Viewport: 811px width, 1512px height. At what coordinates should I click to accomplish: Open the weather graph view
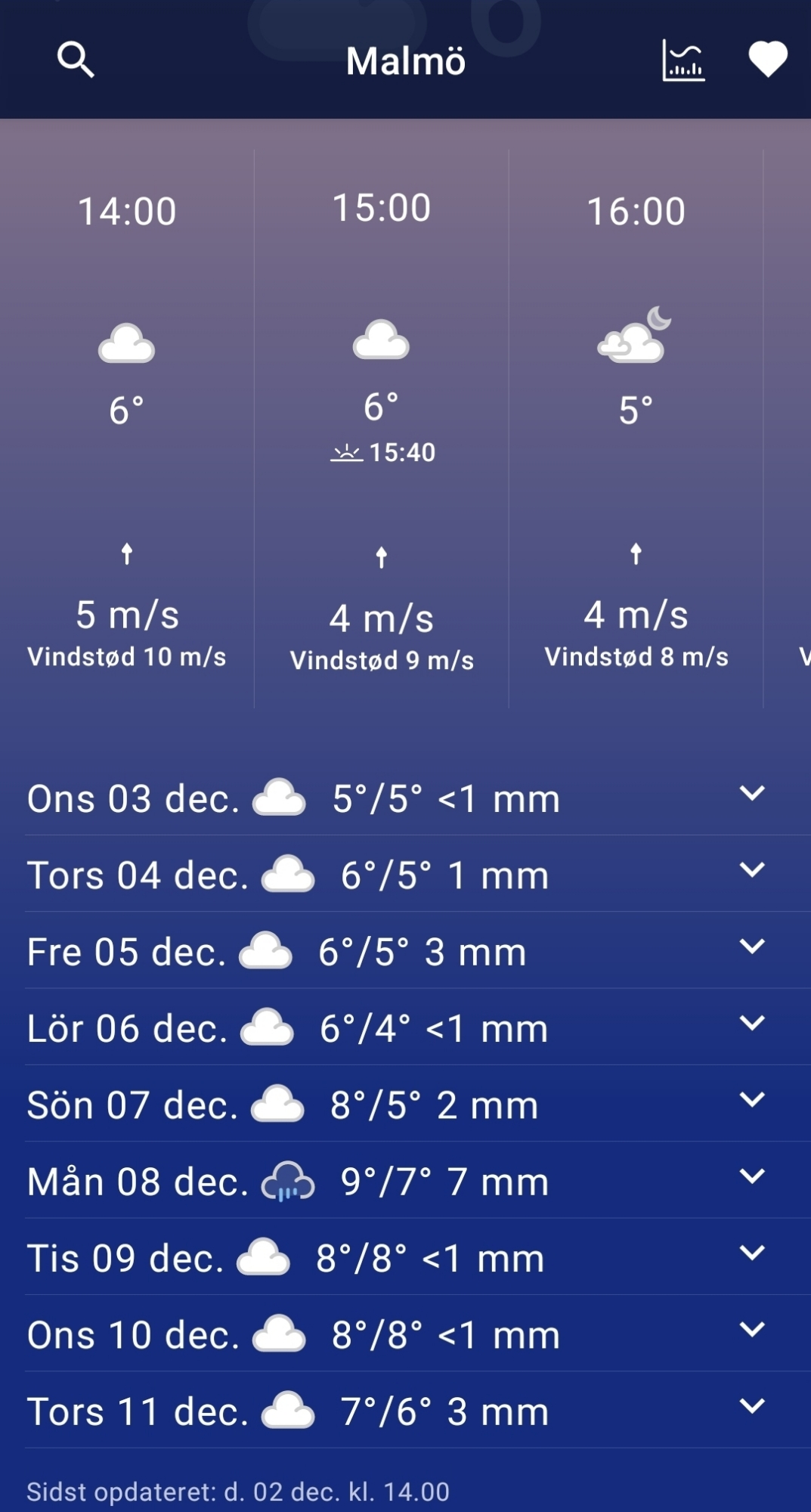[683, 60]
